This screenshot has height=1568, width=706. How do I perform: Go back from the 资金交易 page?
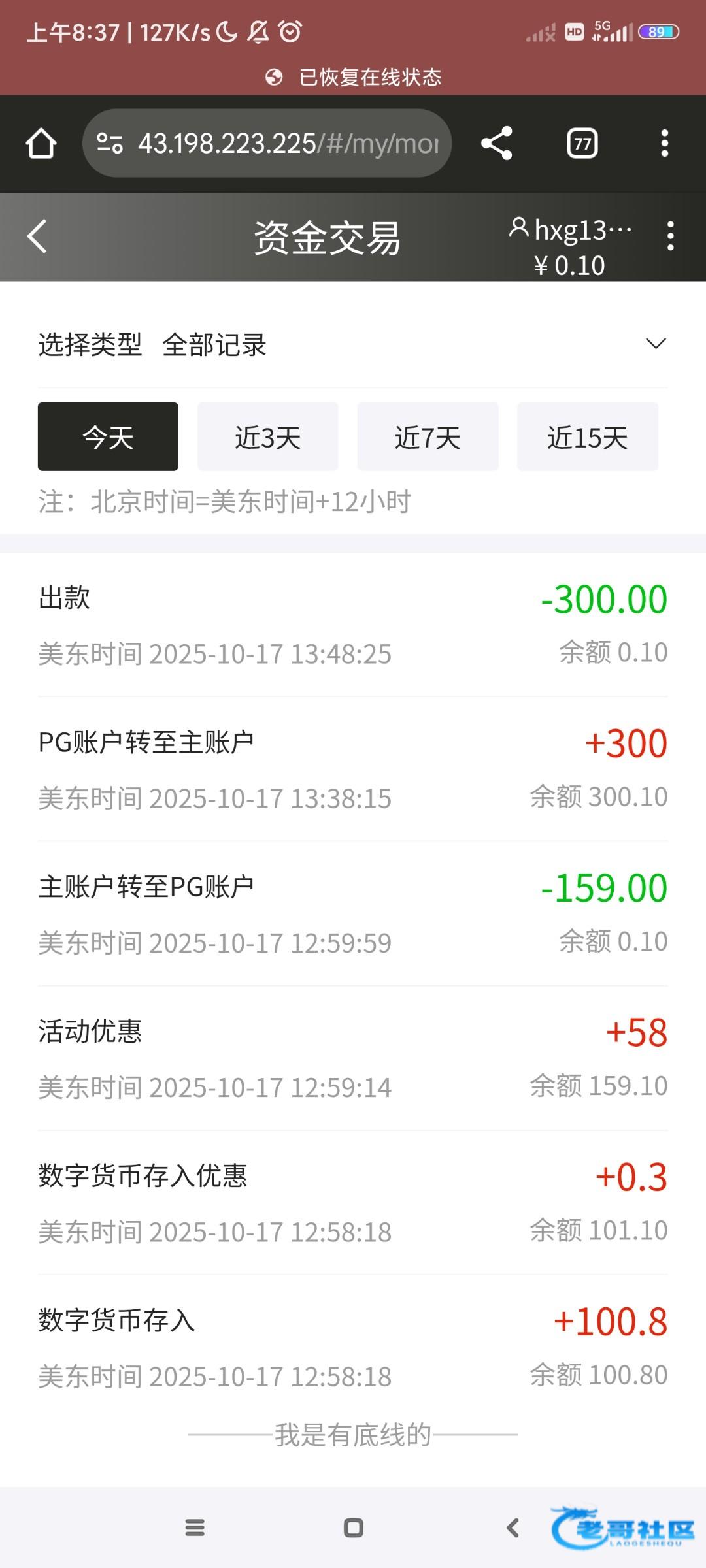click(37, 237)
